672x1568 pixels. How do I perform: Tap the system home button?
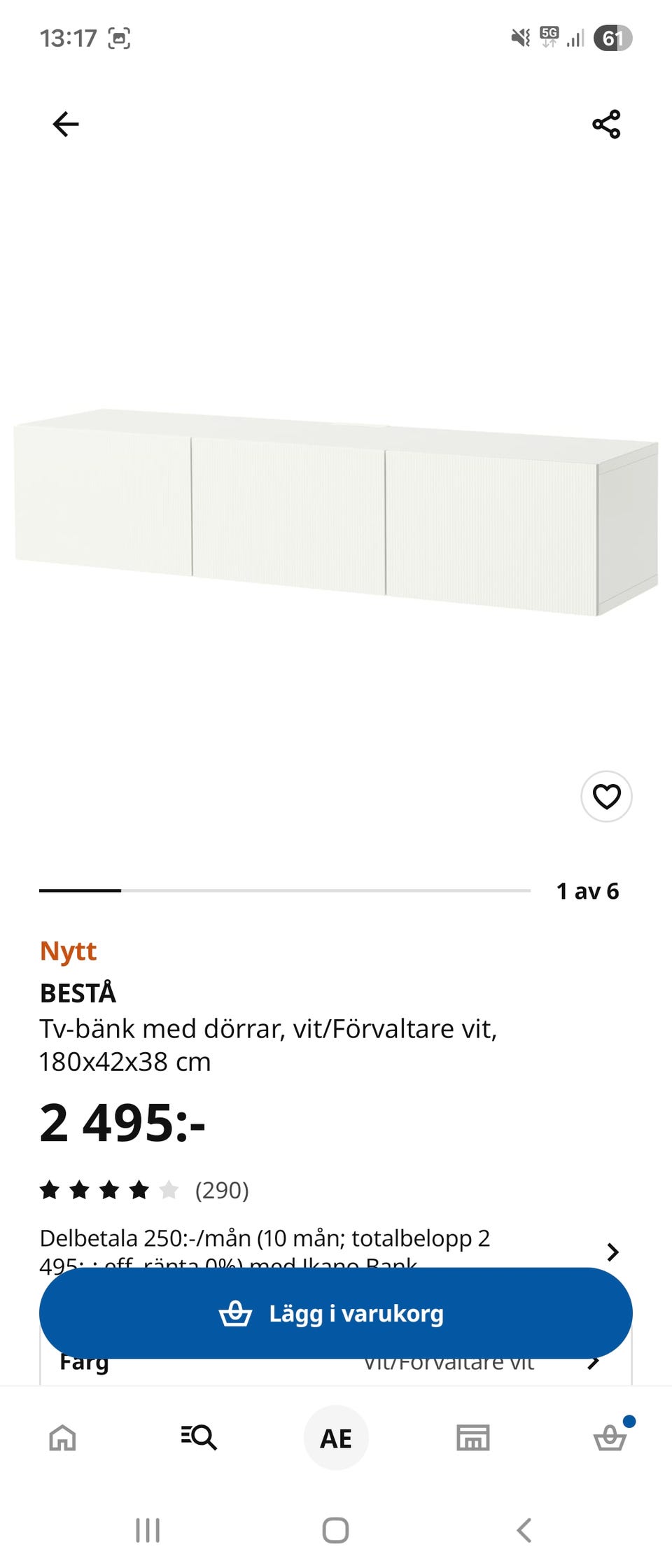336,1530
